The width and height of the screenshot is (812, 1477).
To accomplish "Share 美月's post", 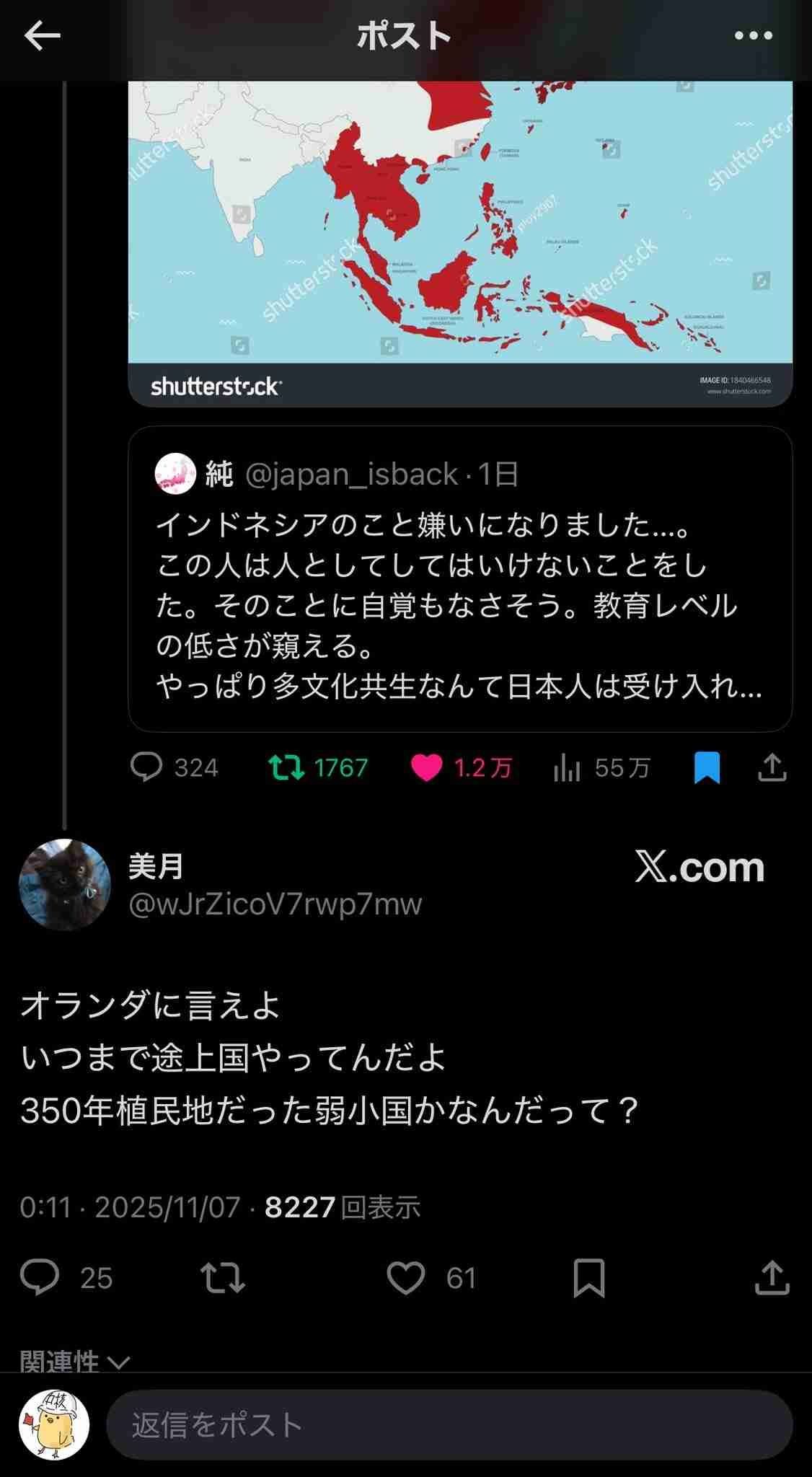I will click(x=772, y=1278).
